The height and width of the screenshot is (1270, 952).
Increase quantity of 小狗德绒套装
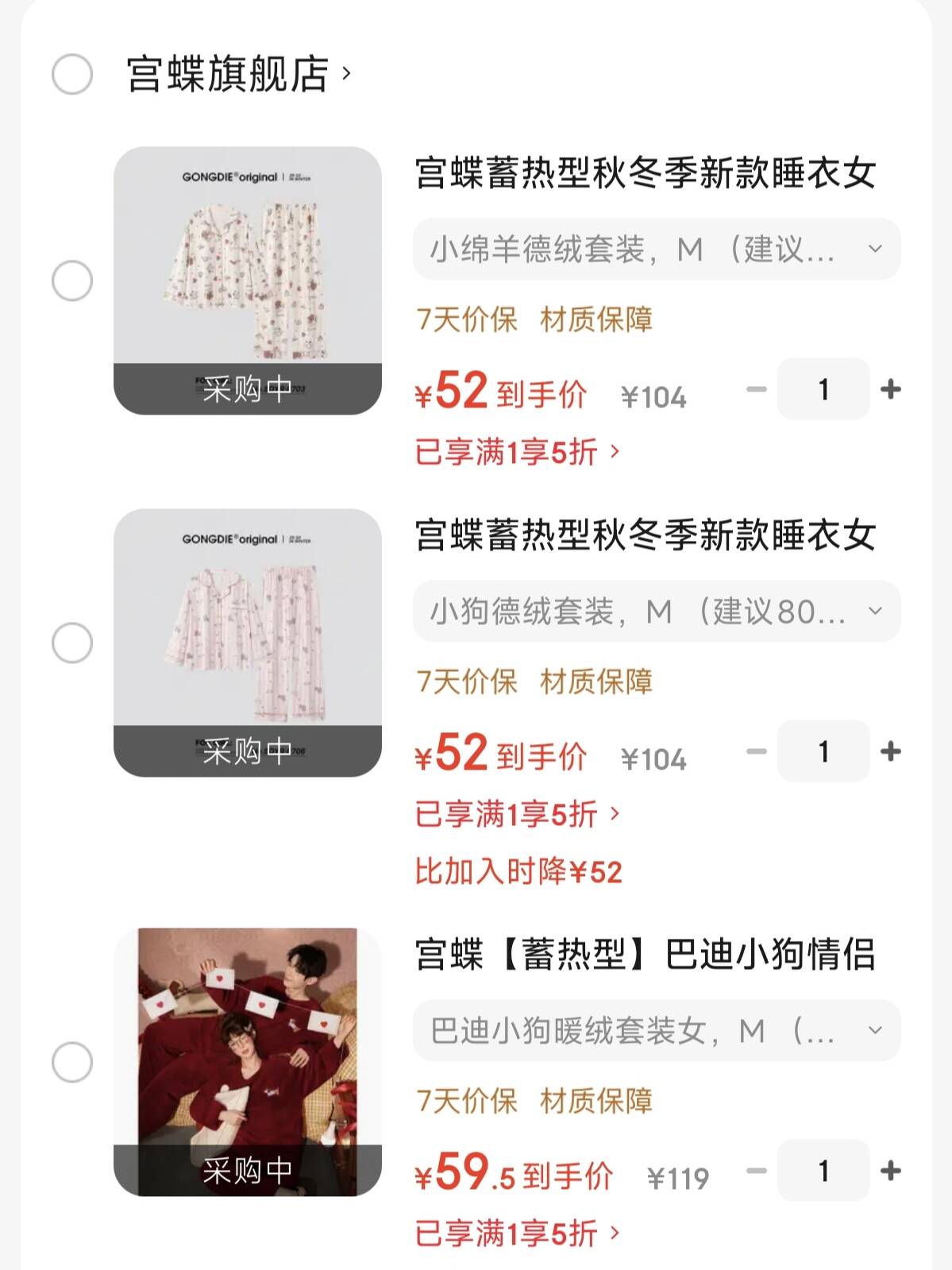point(891,751)
